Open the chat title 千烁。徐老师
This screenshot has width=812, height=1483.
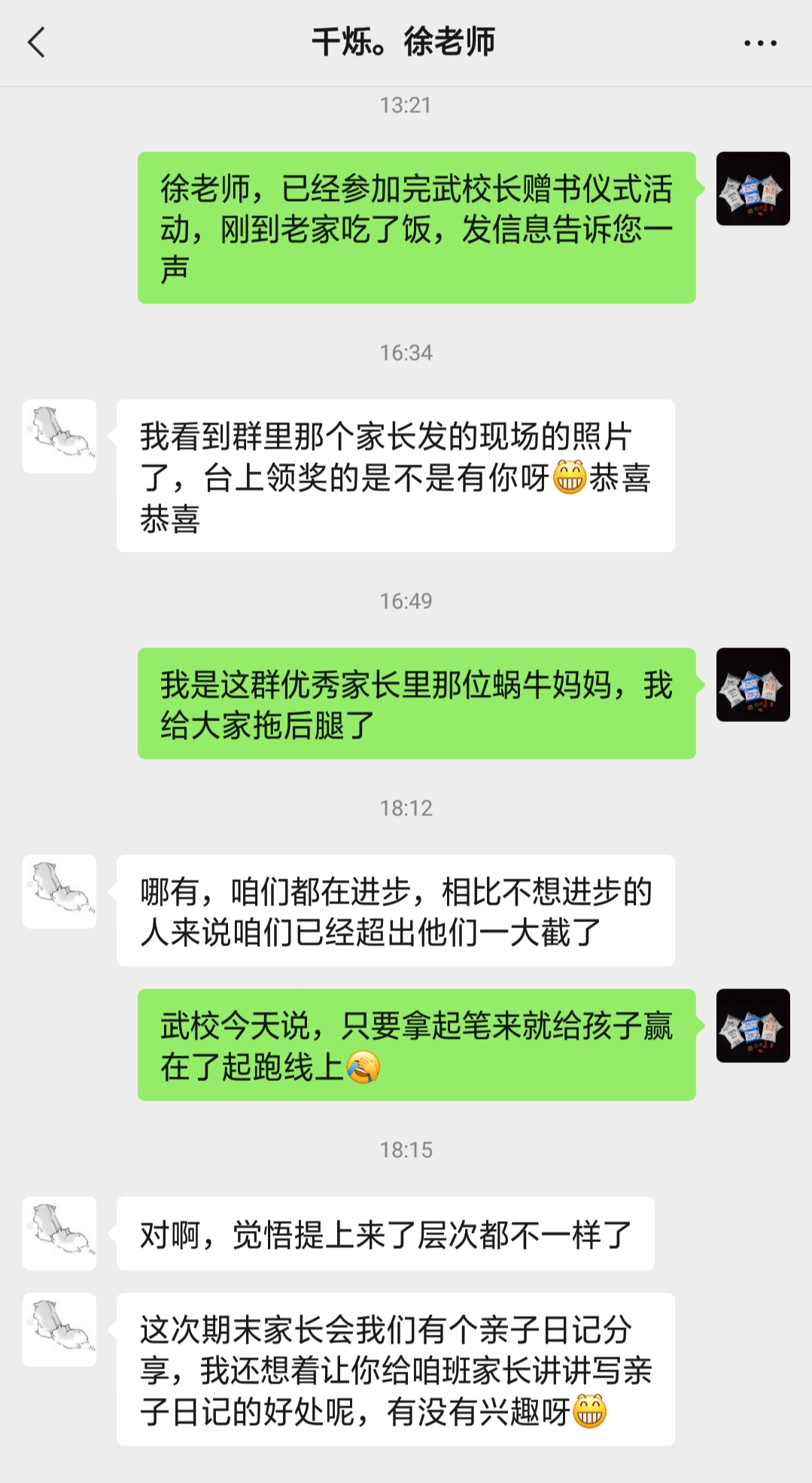tap(406, 43)
